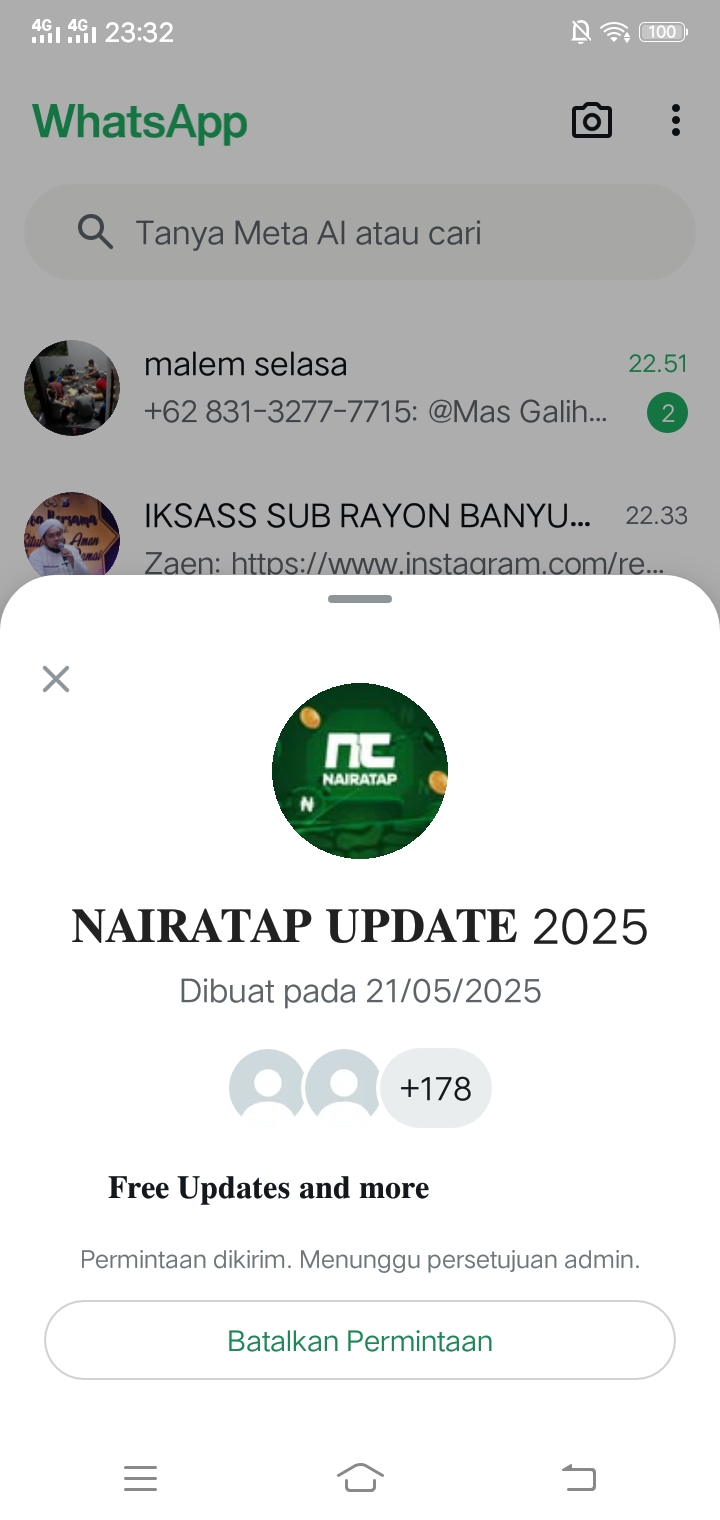This screenshot has width=720, height=1520.
Task: Tap the system back button
Action: [x=578, y=1477]
